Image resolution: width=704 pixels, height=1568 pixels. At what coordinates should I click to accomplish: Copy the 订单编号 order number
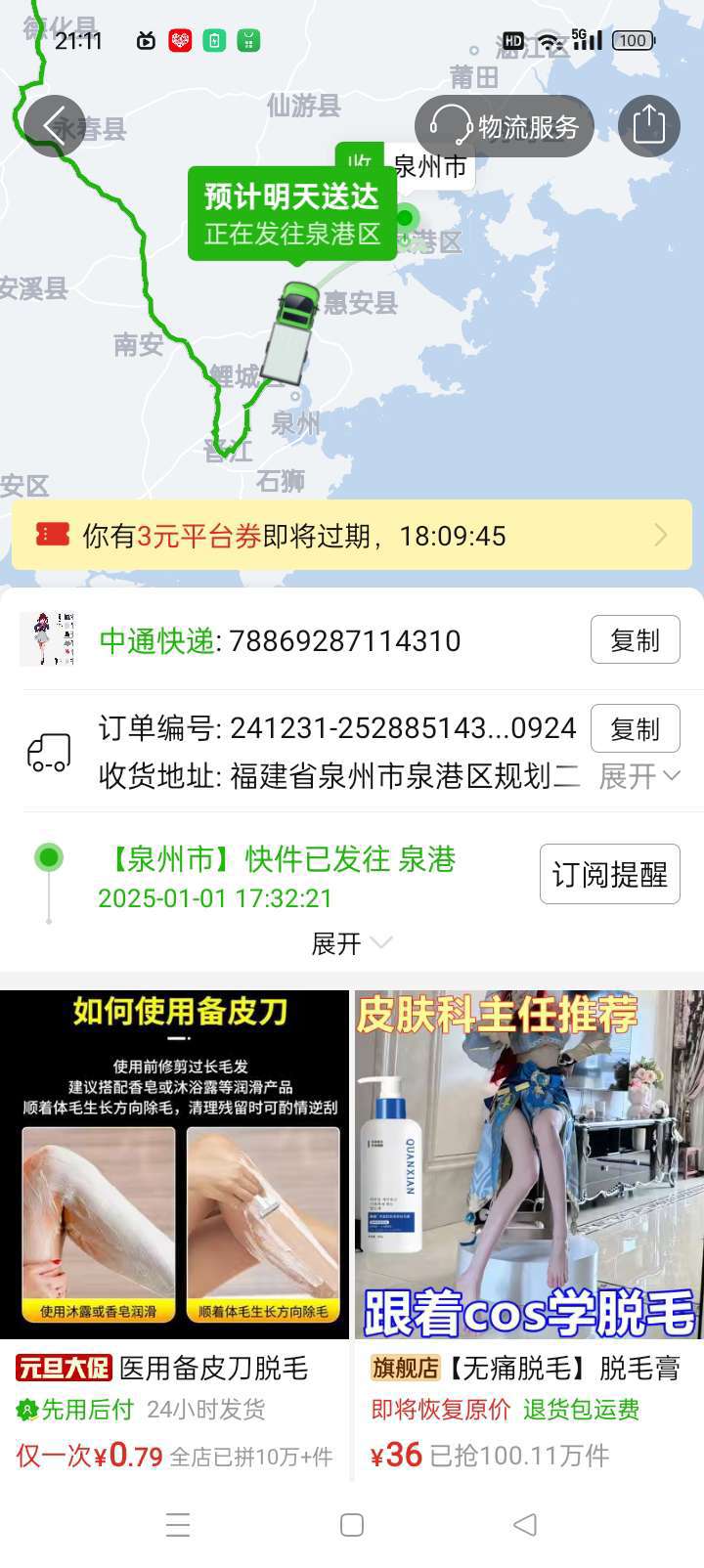[x=635, y=729]
